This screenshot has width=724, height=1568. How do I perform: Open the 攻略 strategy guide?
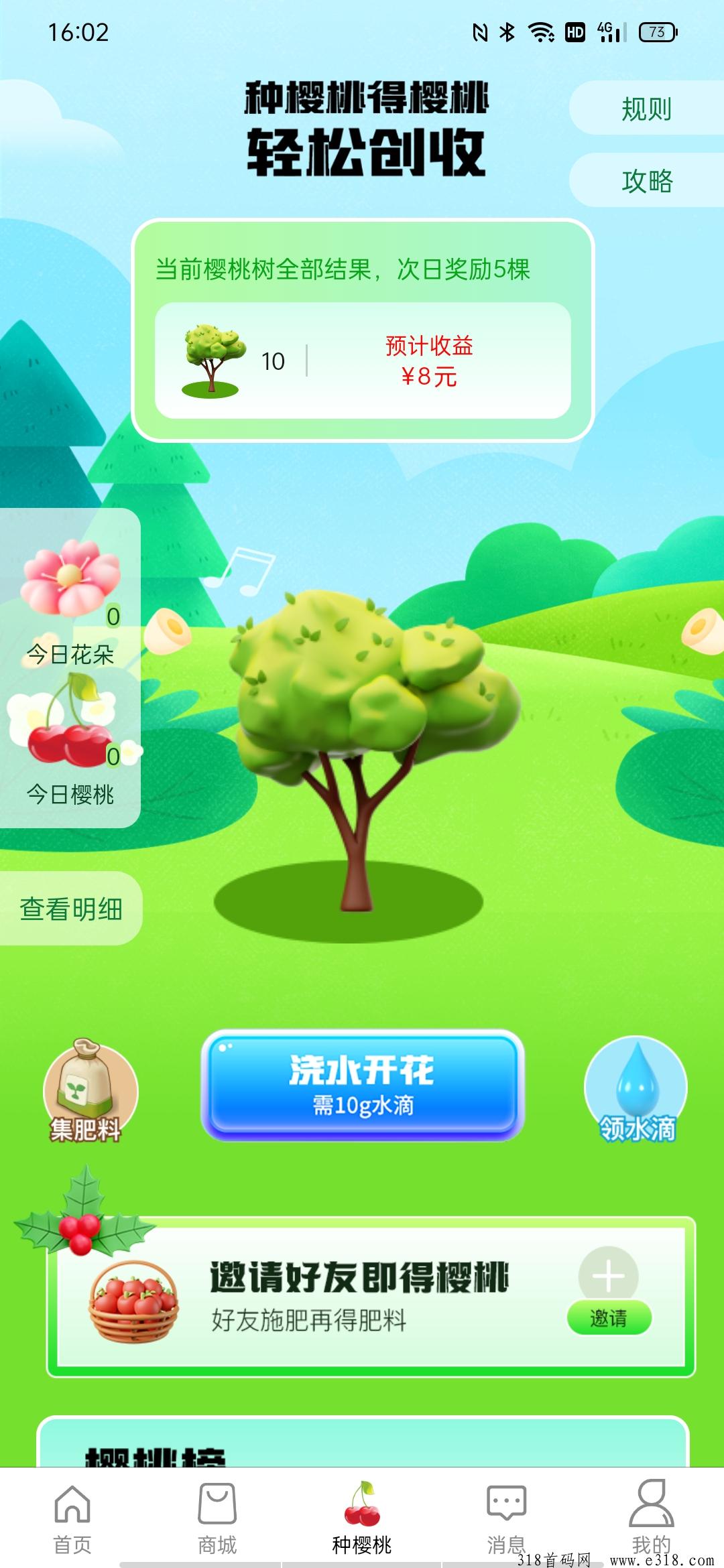[x=646, y=181]
